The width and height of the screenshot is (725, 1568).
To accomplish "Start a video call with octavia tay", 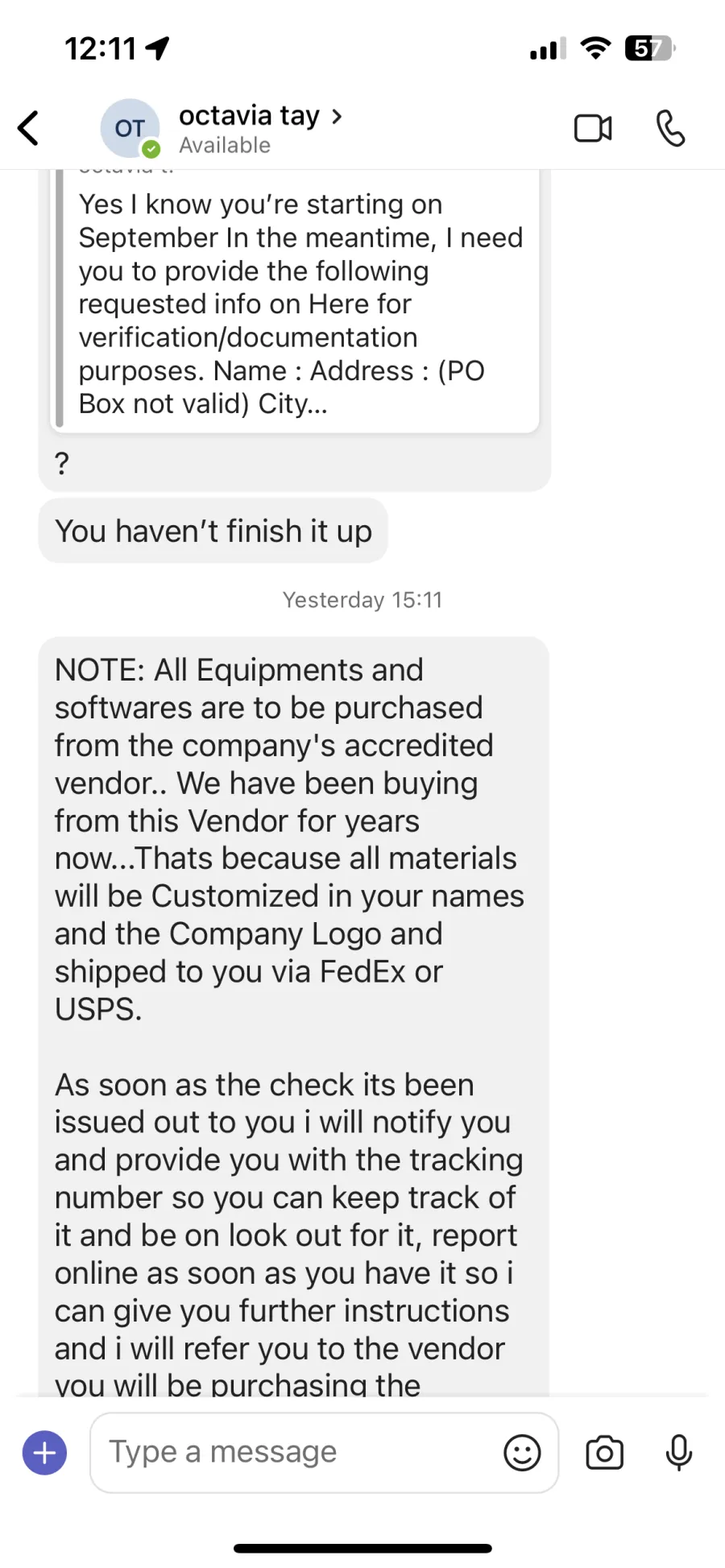I will coord(593,128).
